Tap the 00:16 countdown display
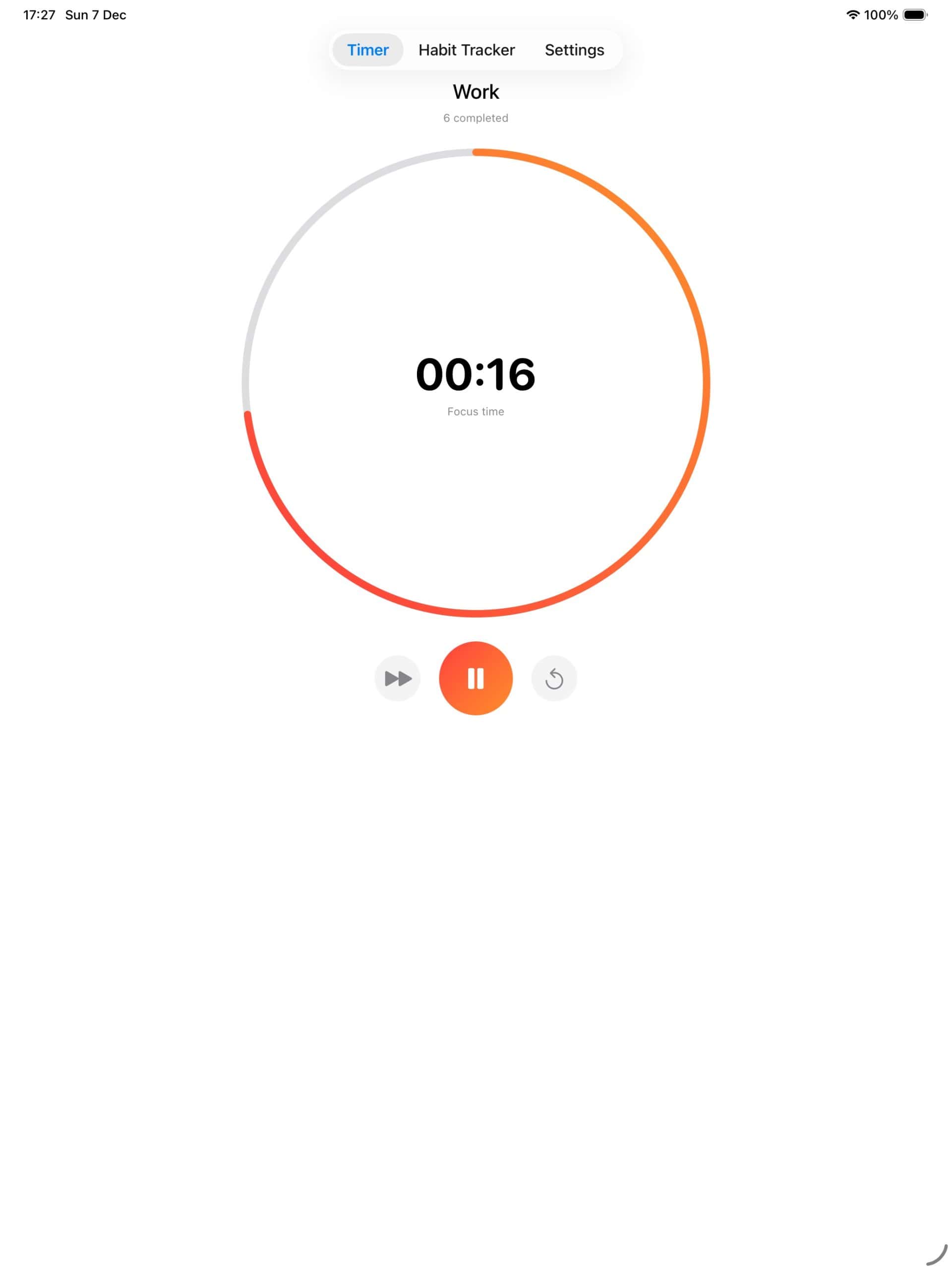The width and height of the screenshot is (952, 1270). pyautogui.click(x=476, y=375)
